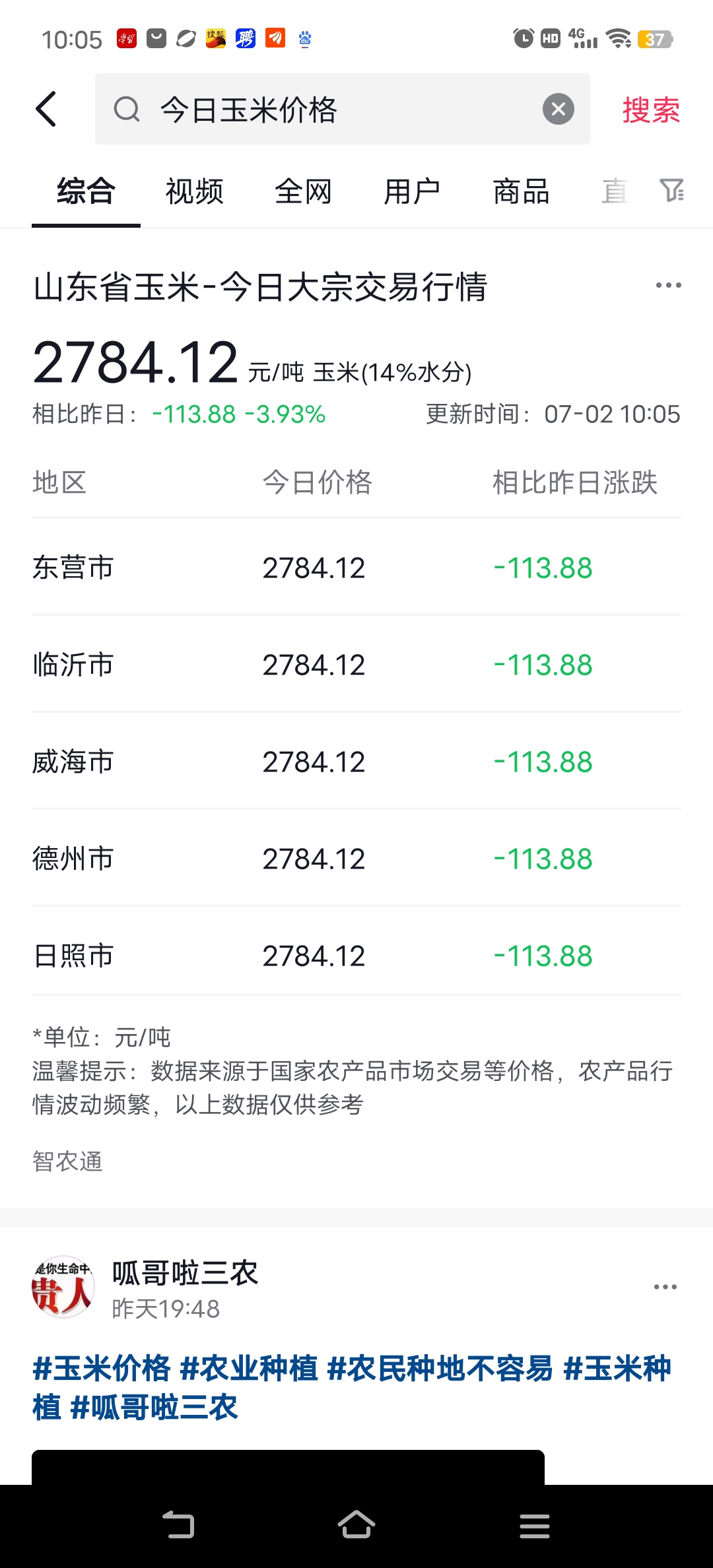Tap the system home button
This screenshot has width=713, height=1568.
coord(356,1525)
